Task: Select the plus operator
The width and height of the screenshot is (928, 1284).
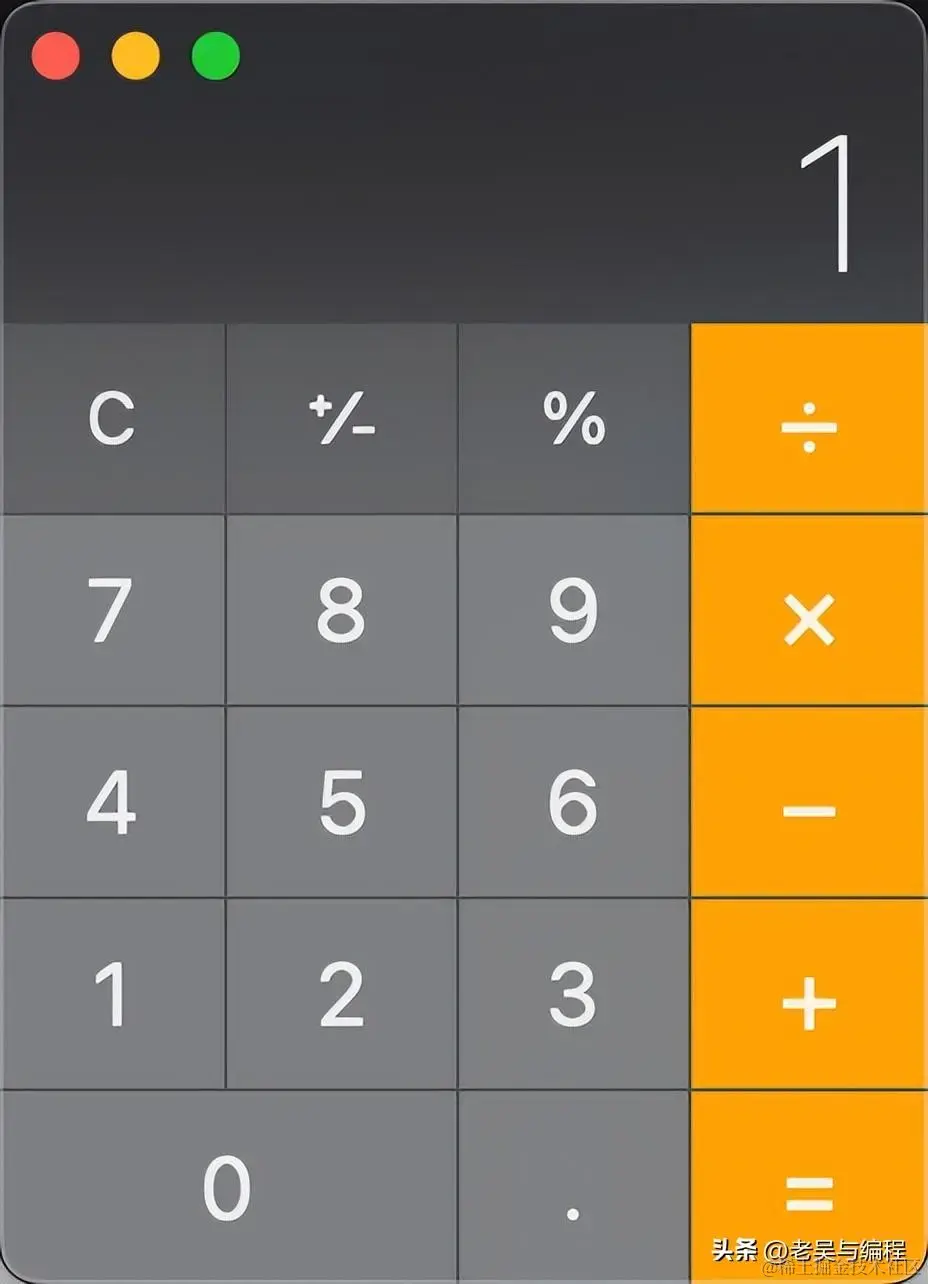Action: coord(809,995)
